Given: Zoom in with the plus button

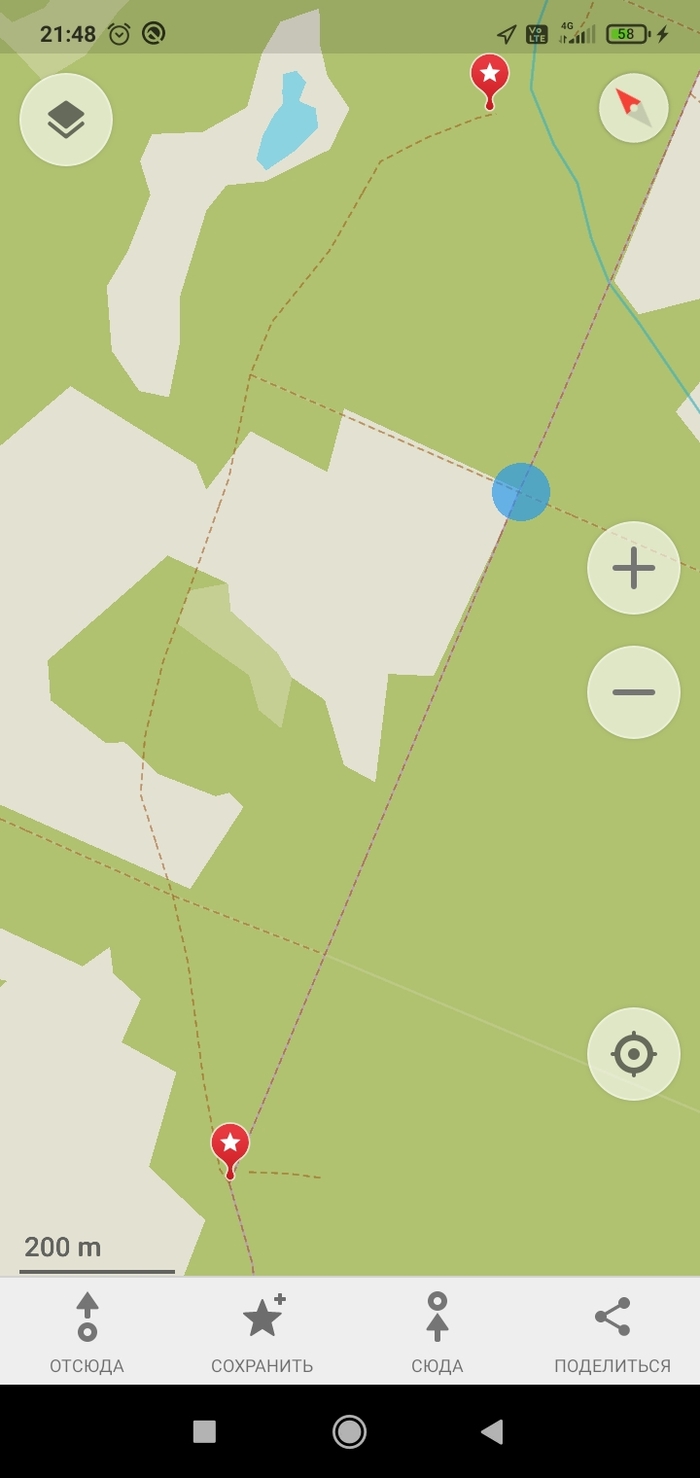Looking at the screenshot, I should pyautogui.click(x=633, y=568).
